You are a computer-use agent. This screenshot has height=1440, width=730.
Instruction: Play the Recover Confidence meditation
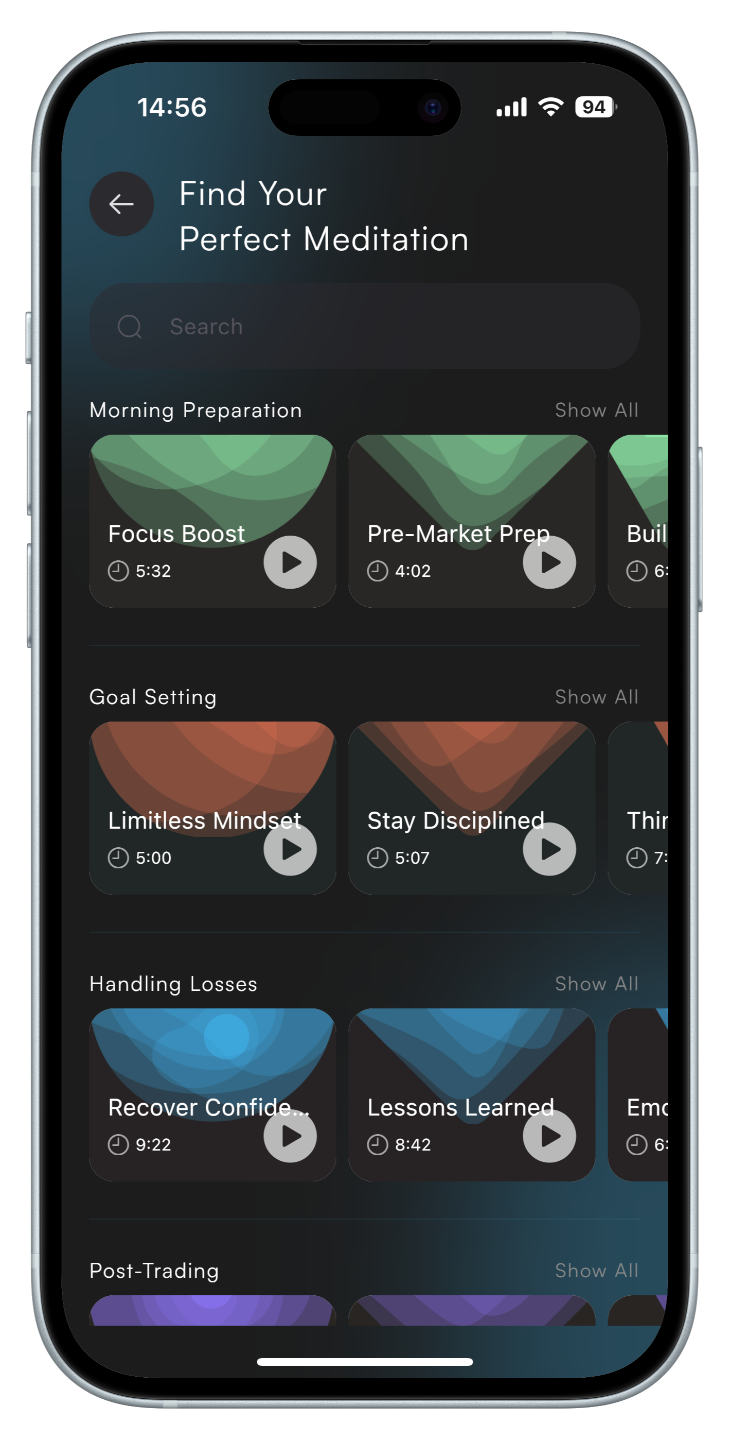[290, 1137]
